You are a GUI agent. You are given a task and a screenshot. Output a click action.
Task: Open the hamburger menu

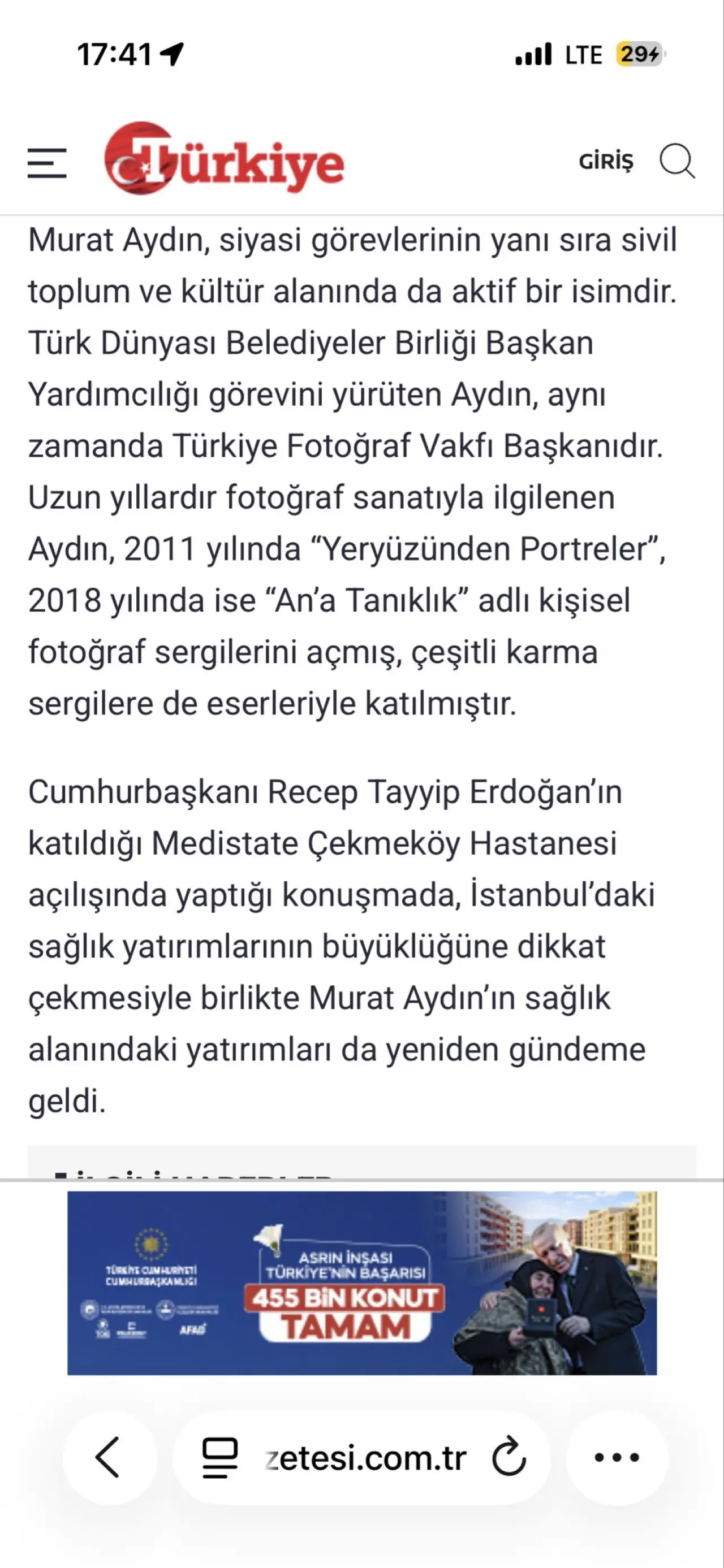(47, 163)
